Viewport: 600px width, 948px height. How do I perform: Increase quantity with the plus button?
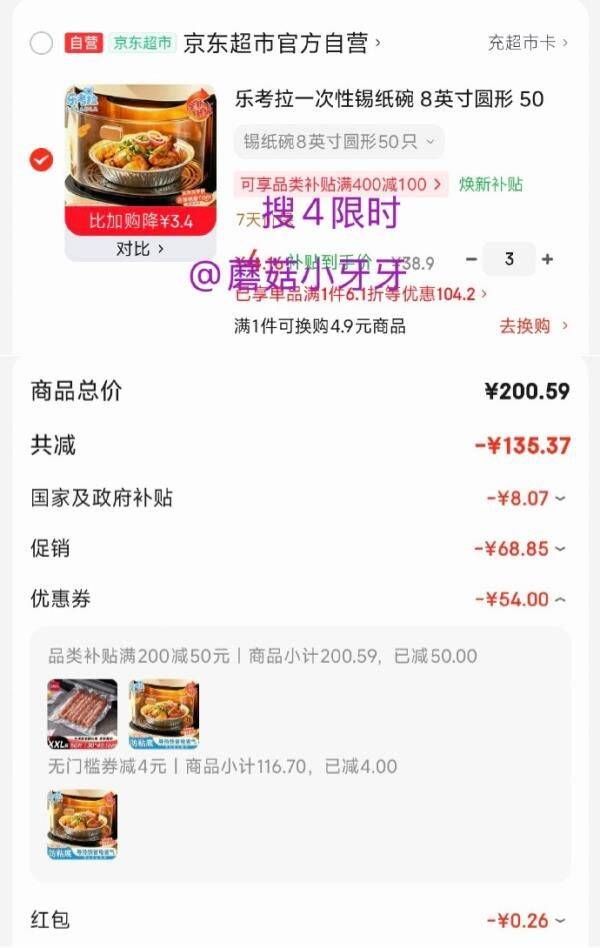coord(547,259)
